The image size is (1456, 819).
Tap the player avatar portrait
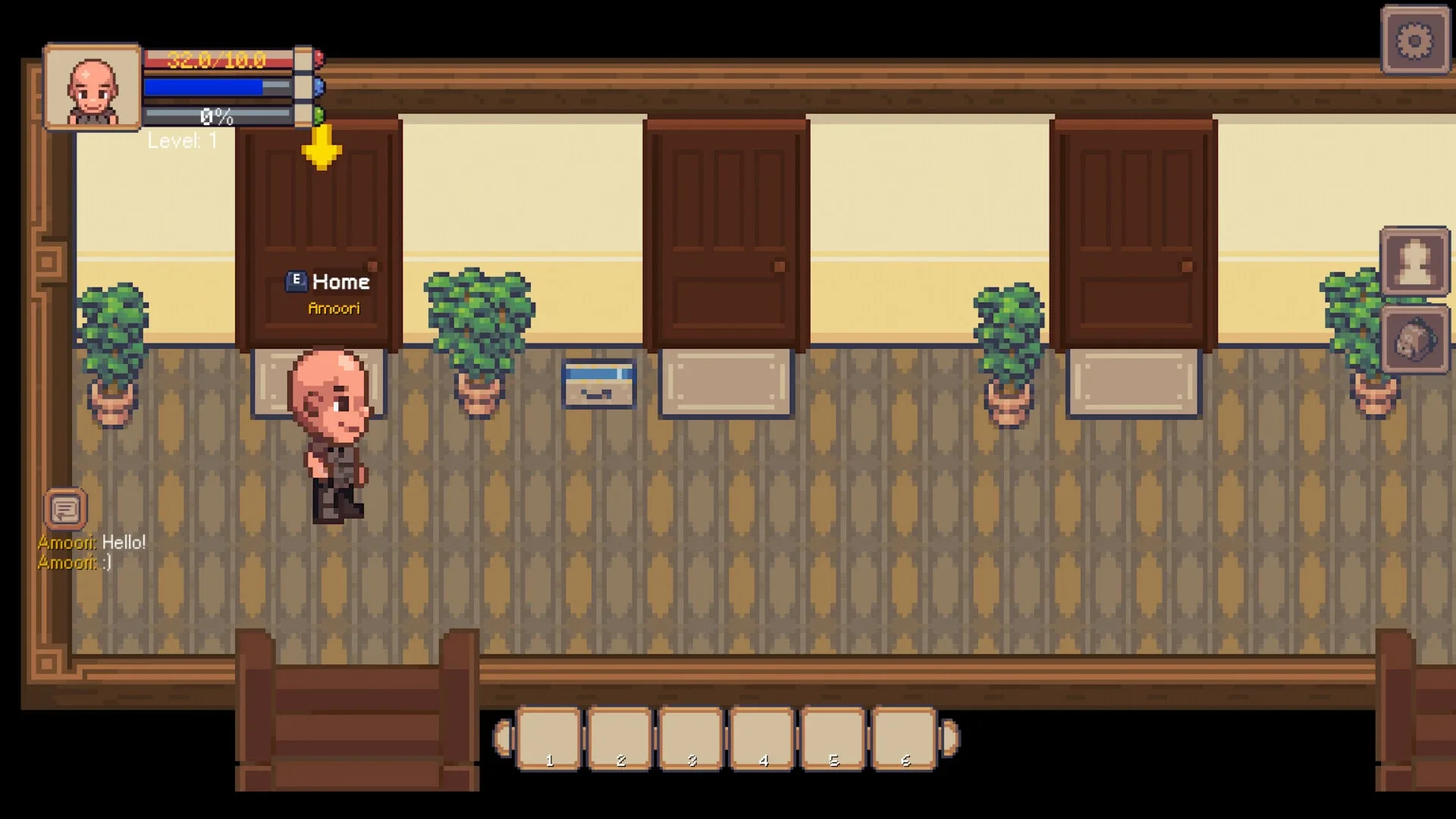93,87
